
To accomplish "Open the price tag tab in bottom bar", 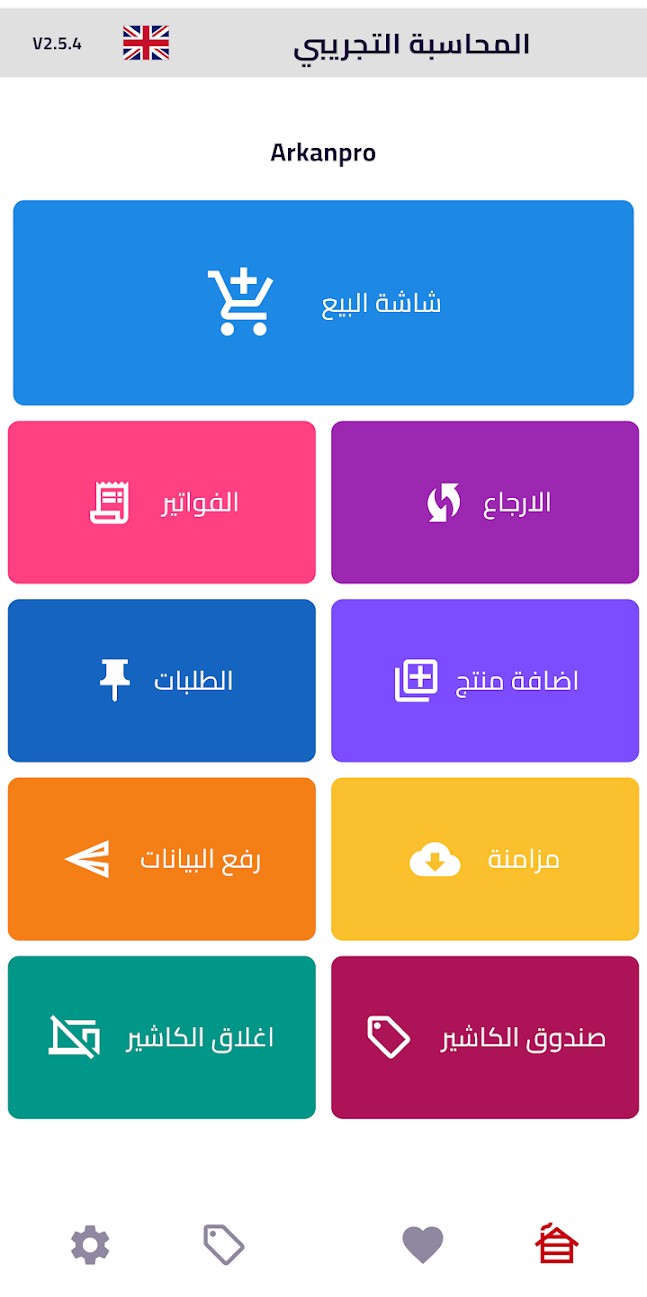I will click(224, 1245).
